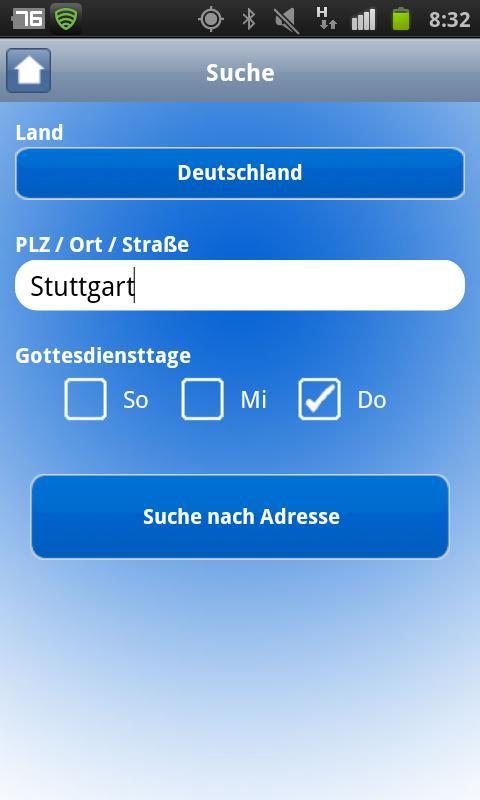Open the Deutschland country picker
Screen dimensions: 480x800
coord(240,173)
